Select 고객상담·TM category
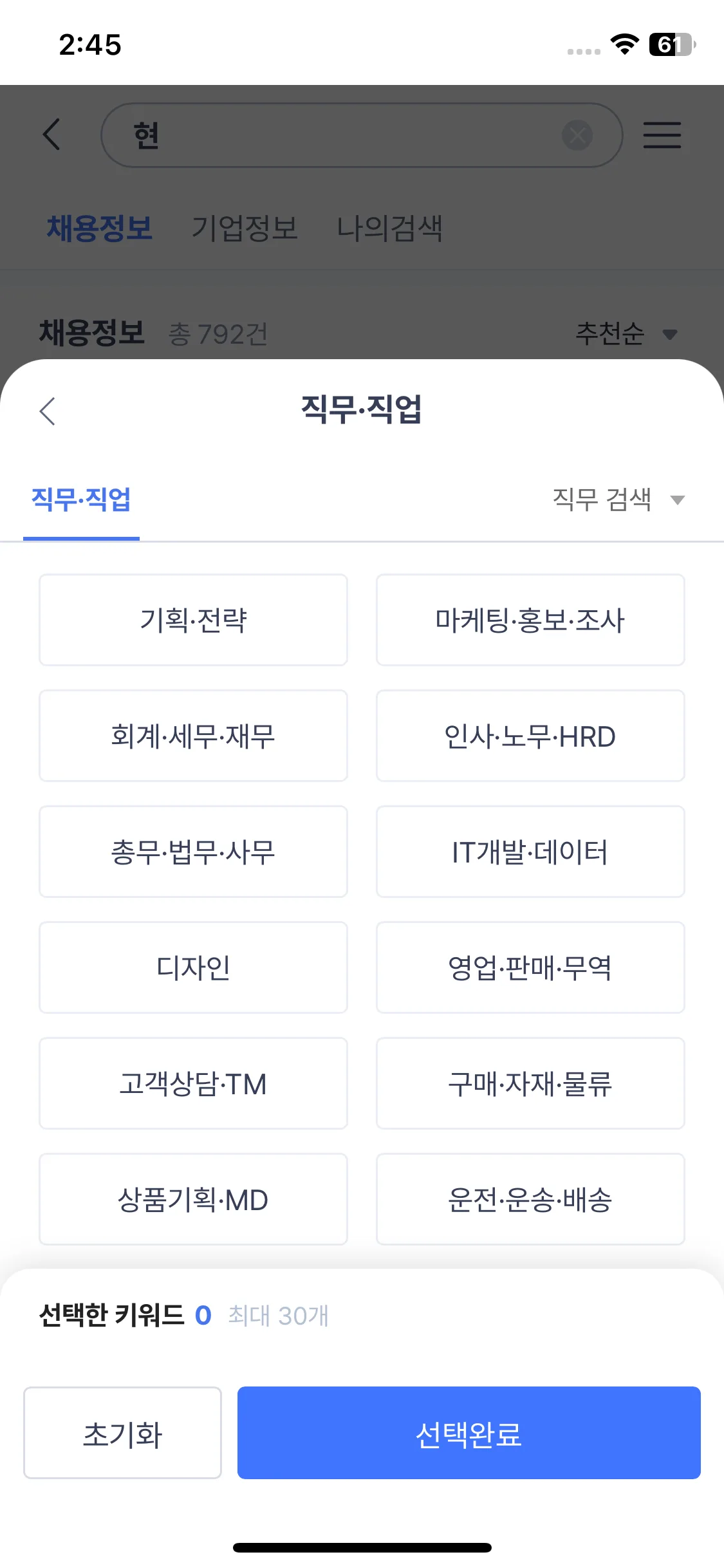This screenshot has width=724, height=1568. (193, 1083)
